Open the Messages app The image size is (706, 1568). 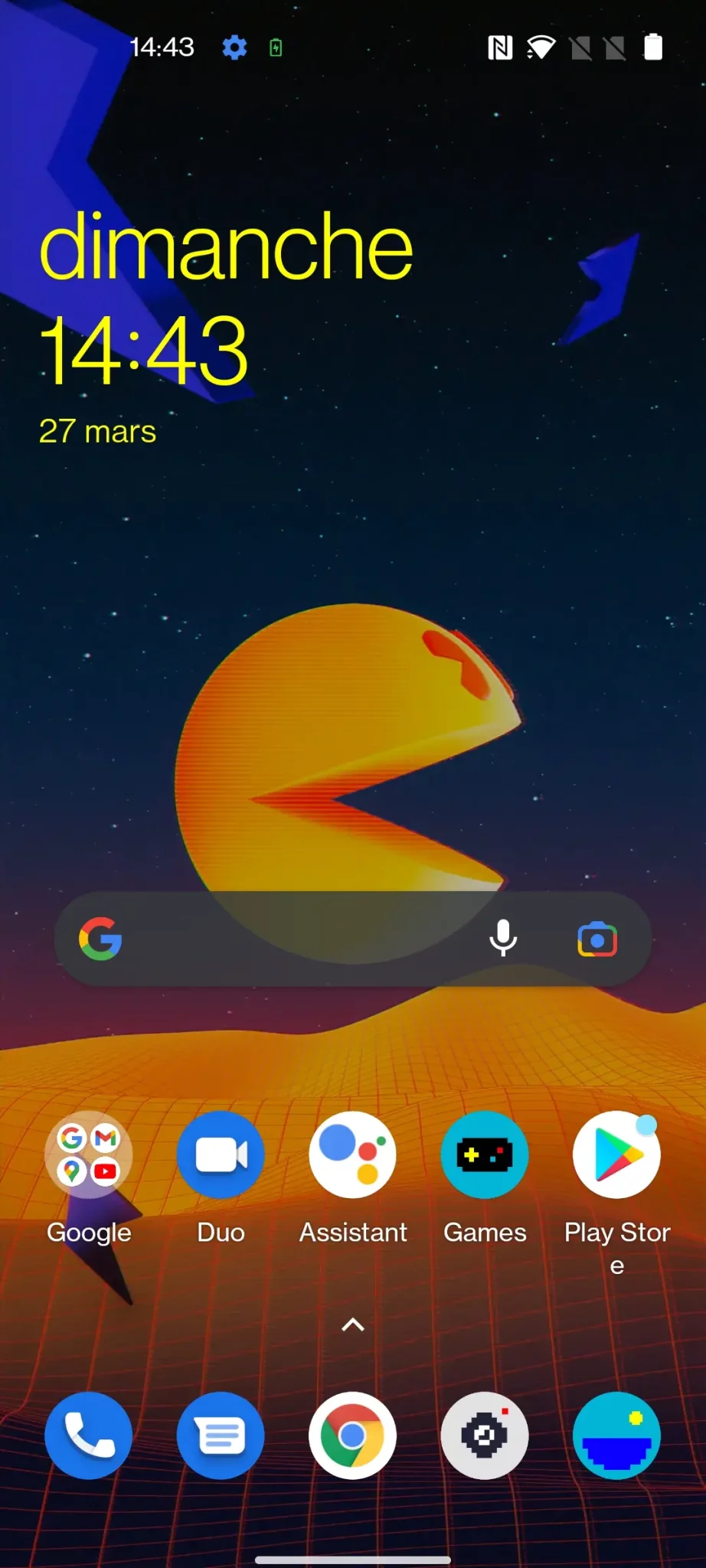coord(221,1436)
